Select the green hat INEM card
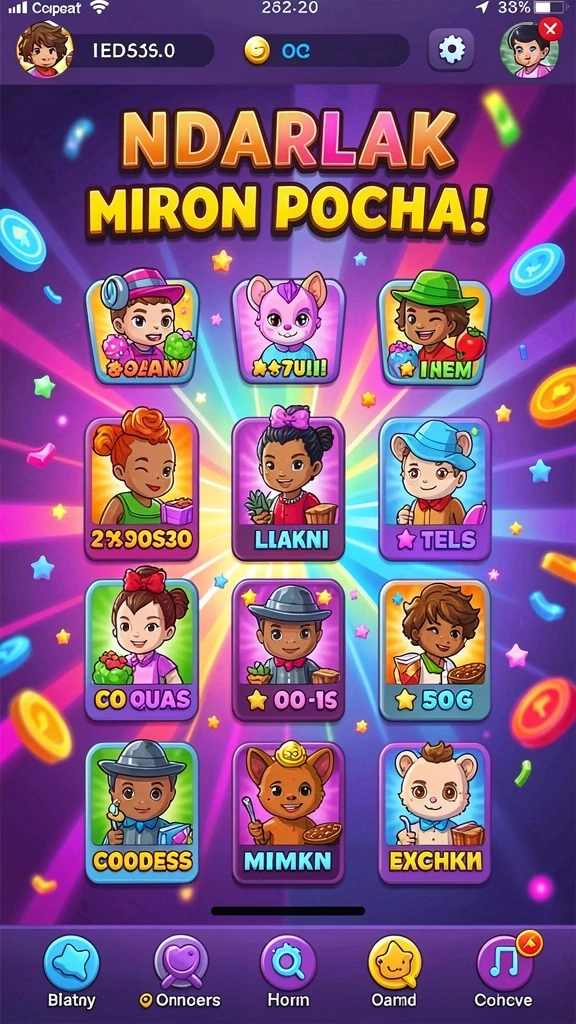Viewport: 576px width, 1024px height. click(x=434, y=330)
